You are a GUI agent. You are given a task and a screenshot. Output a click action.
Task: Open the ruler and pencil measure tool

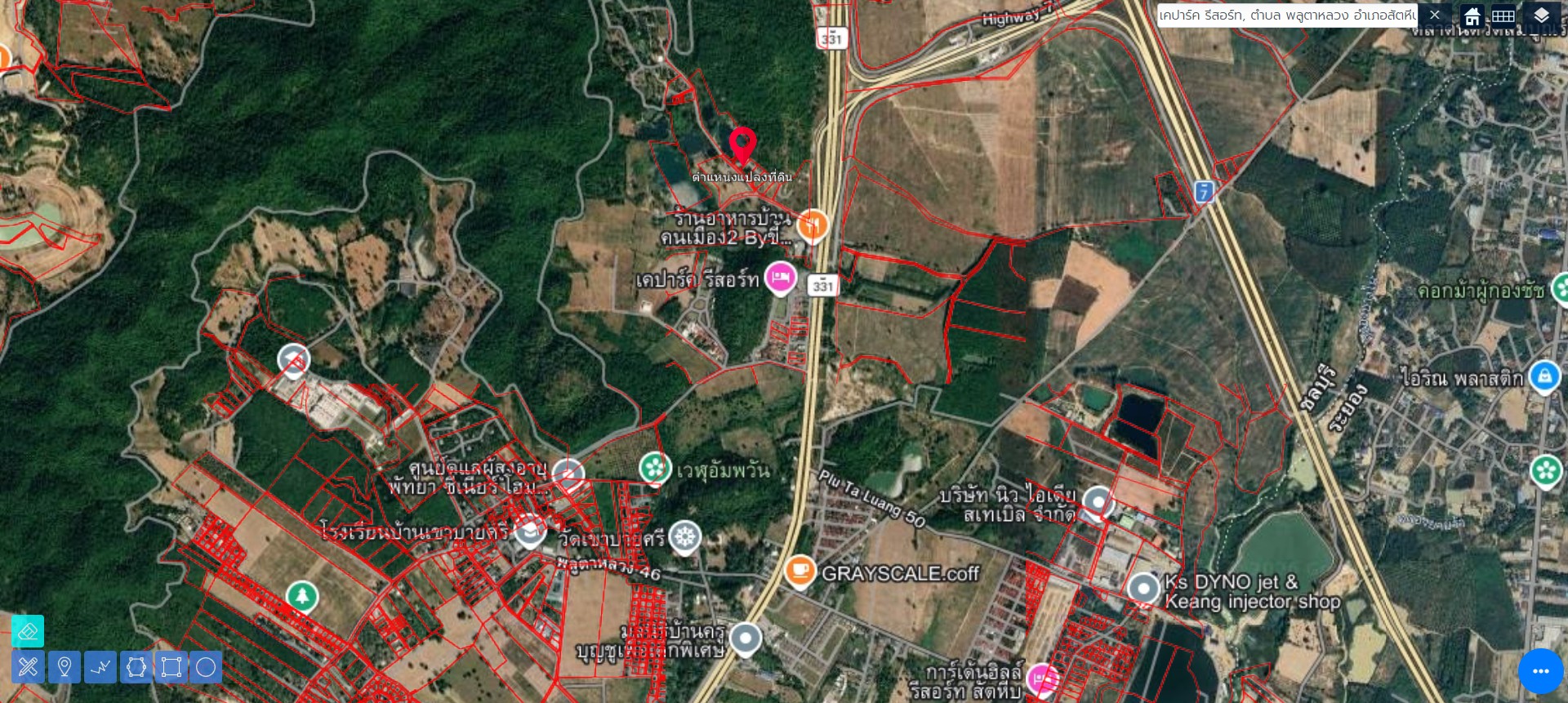[x=28, y=667]
